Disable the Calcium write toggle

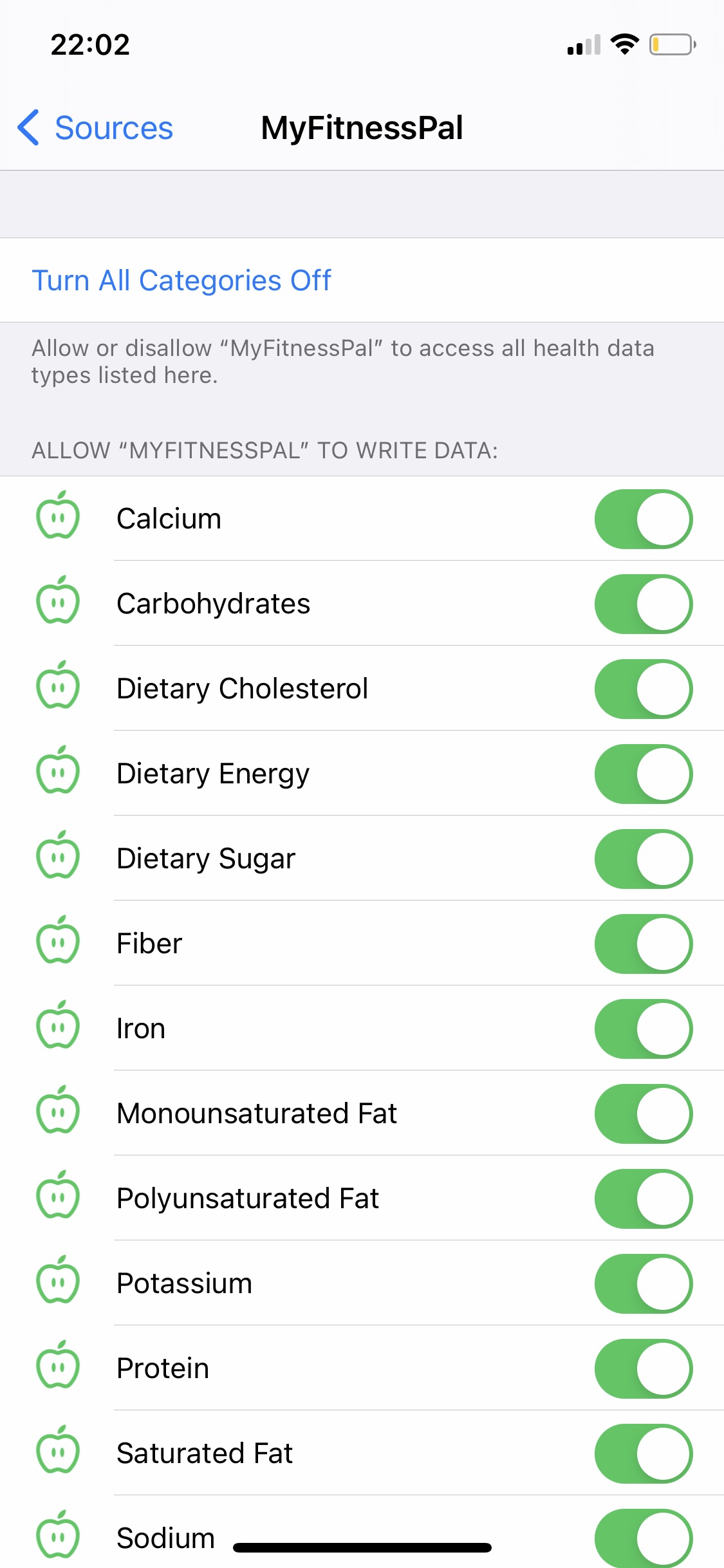[643, 519]
